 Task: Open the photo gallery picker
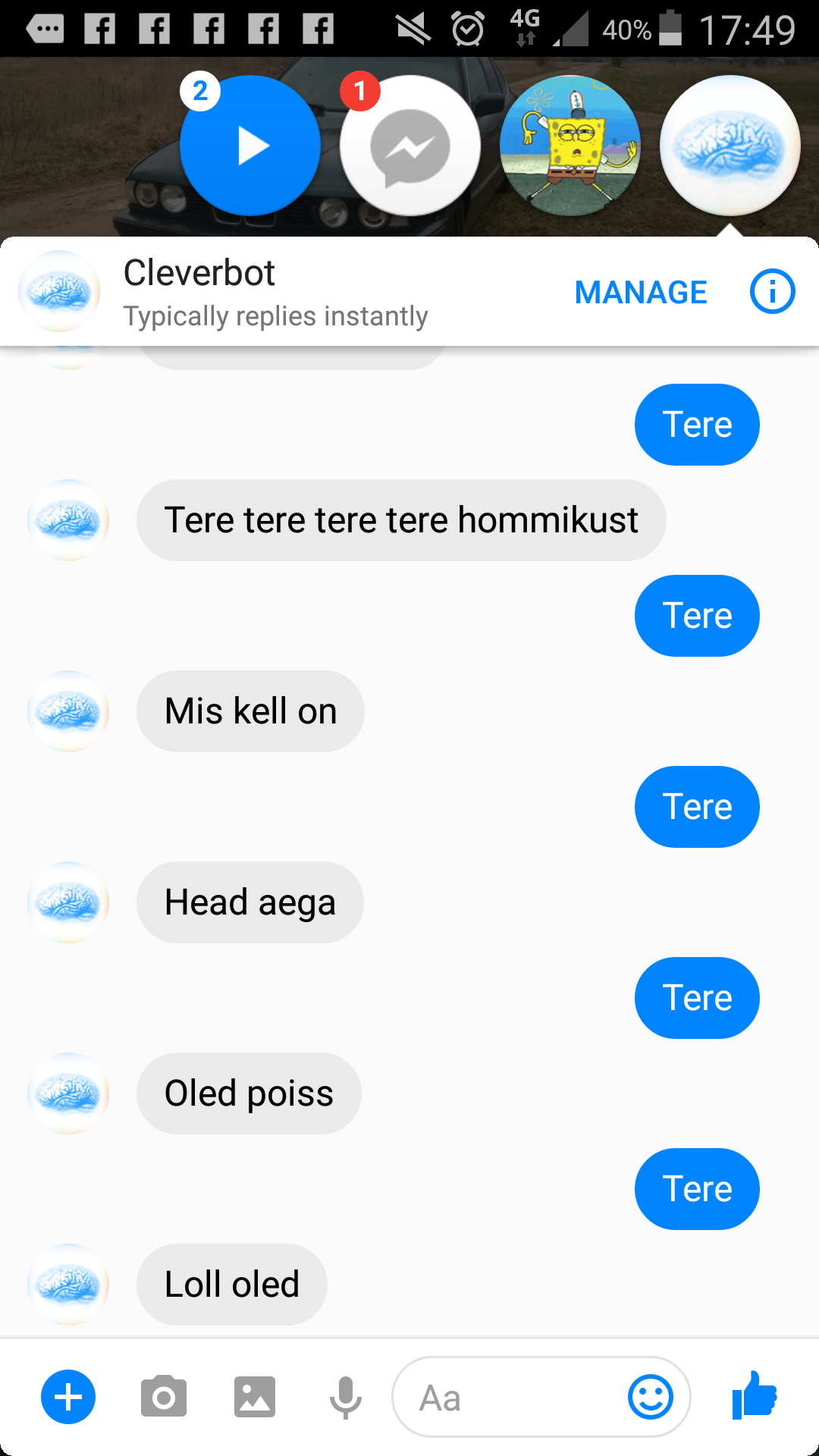tap(255, 1397)
